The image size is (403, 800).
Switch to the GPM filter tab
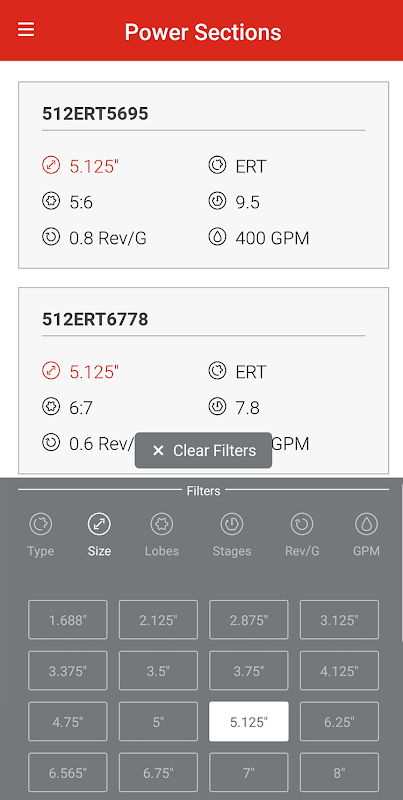pos(366,535)
